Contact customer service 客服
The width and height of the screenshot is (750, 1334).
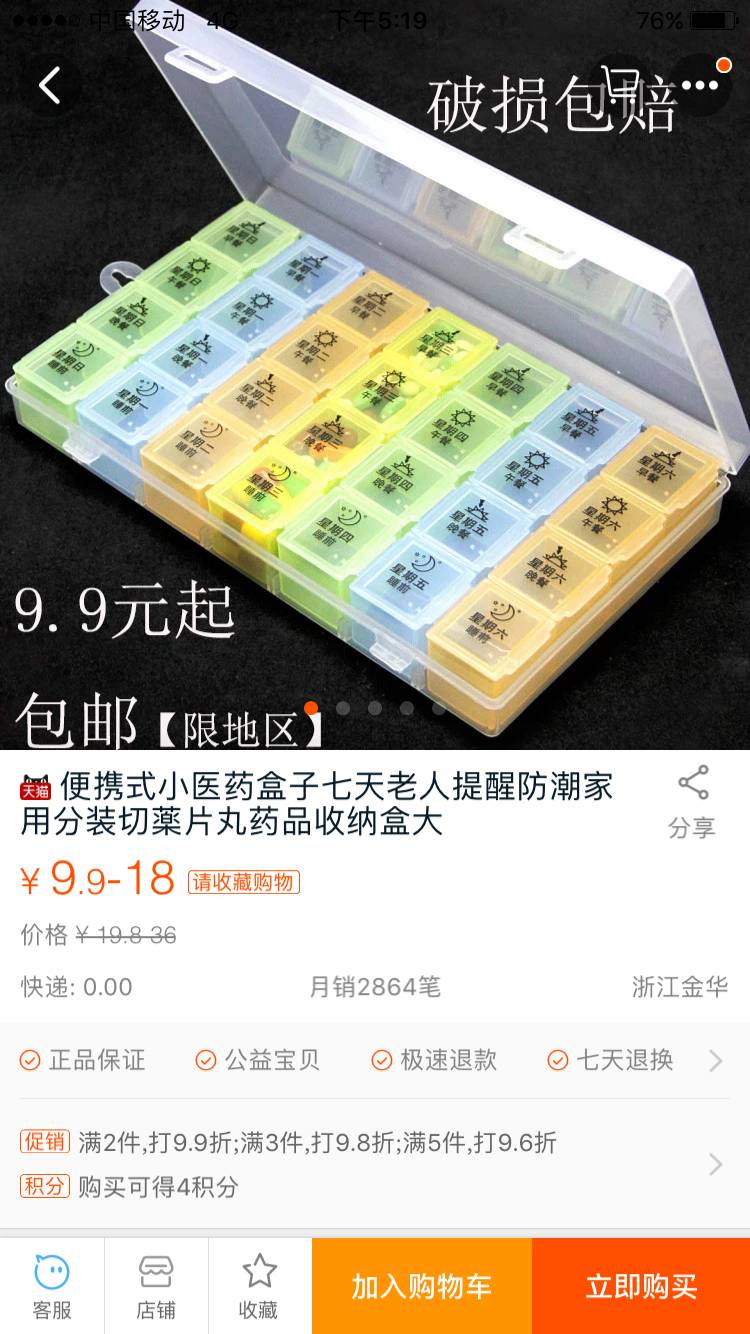tap(52, 1286)
